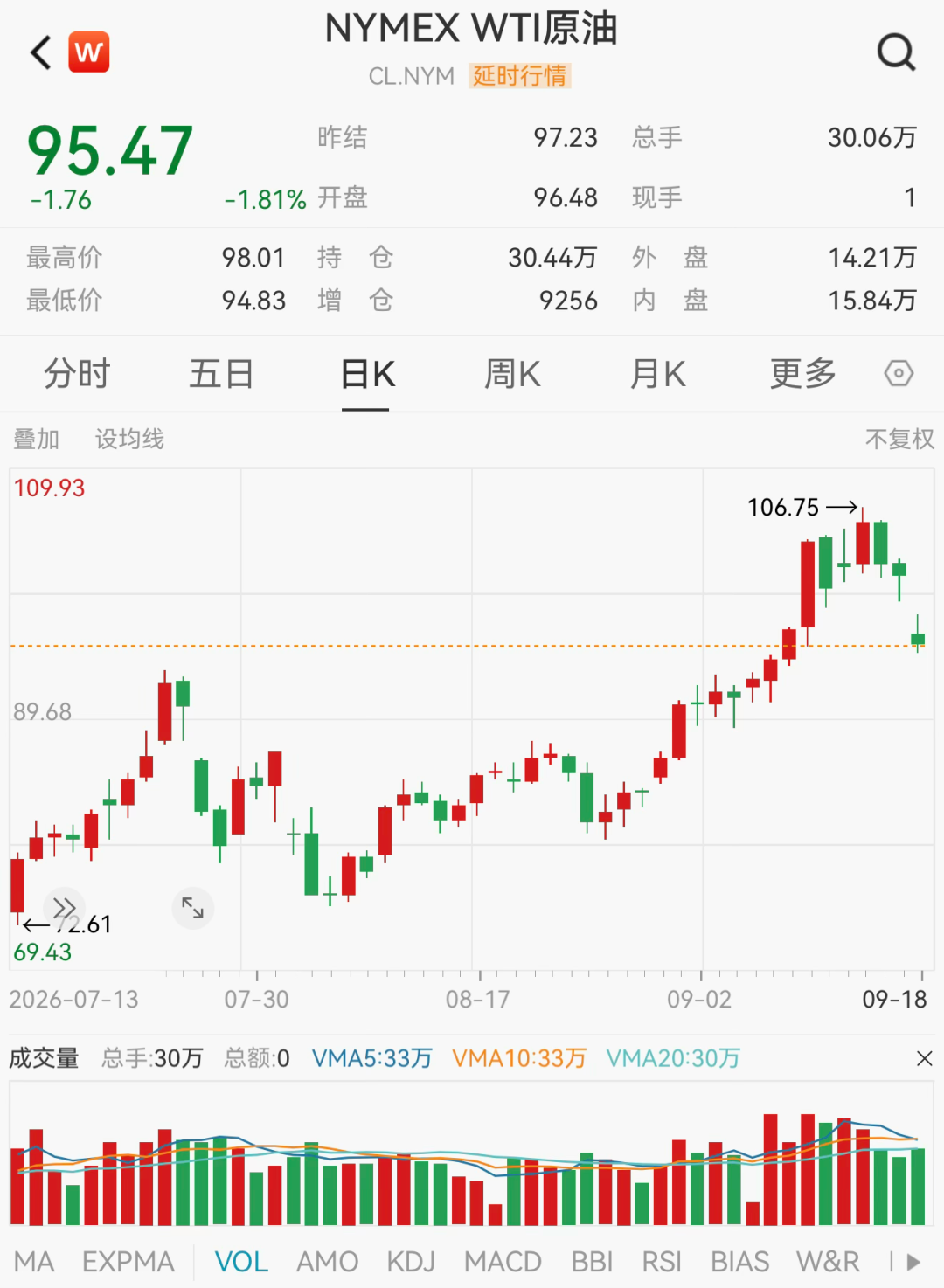Switch to the 月K chart tab
944x1288 pixels.
click(x=658, y=374)
